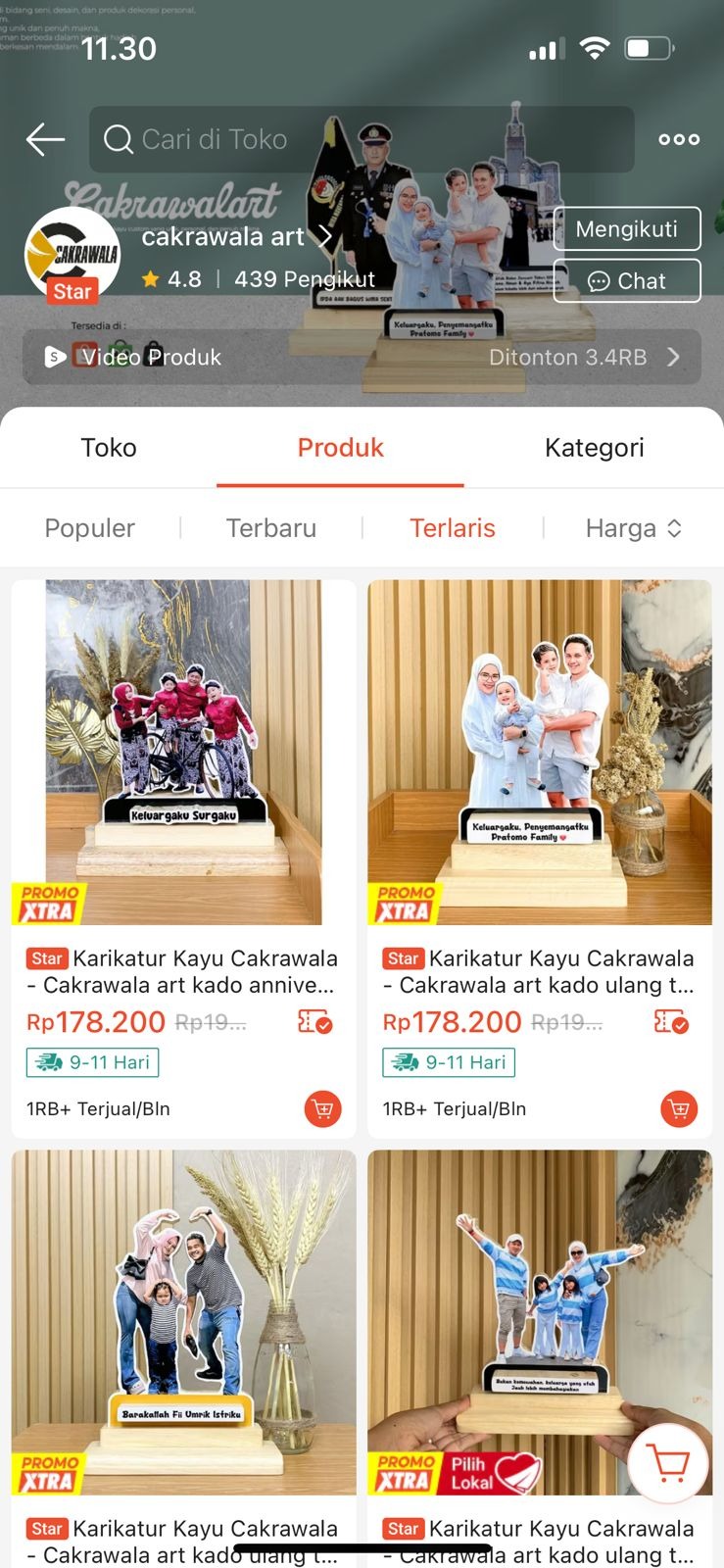Tap the Mengikuti follow button

coord(627,229)
